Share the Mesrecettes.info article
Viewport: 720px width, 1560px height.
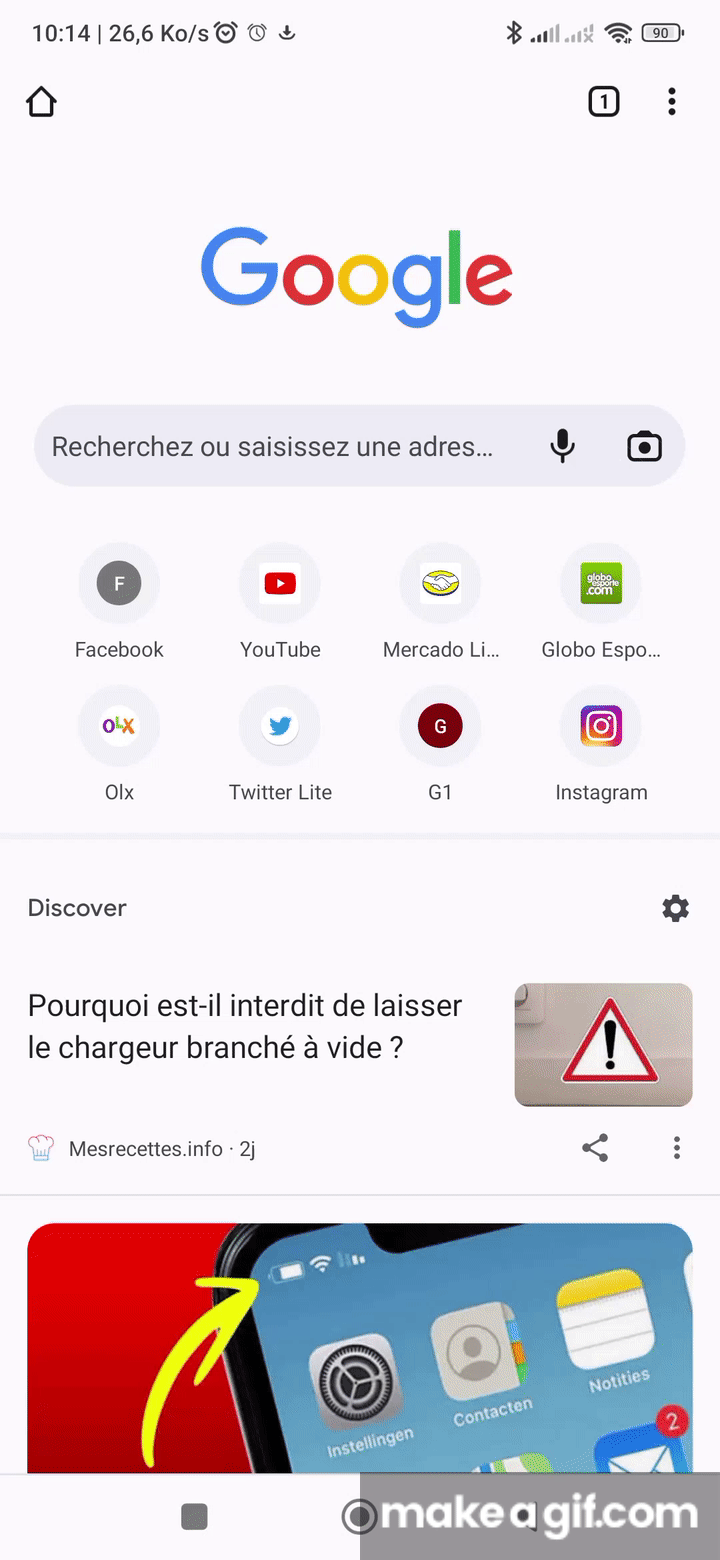pyautogui.click(x=595, y=1148)
